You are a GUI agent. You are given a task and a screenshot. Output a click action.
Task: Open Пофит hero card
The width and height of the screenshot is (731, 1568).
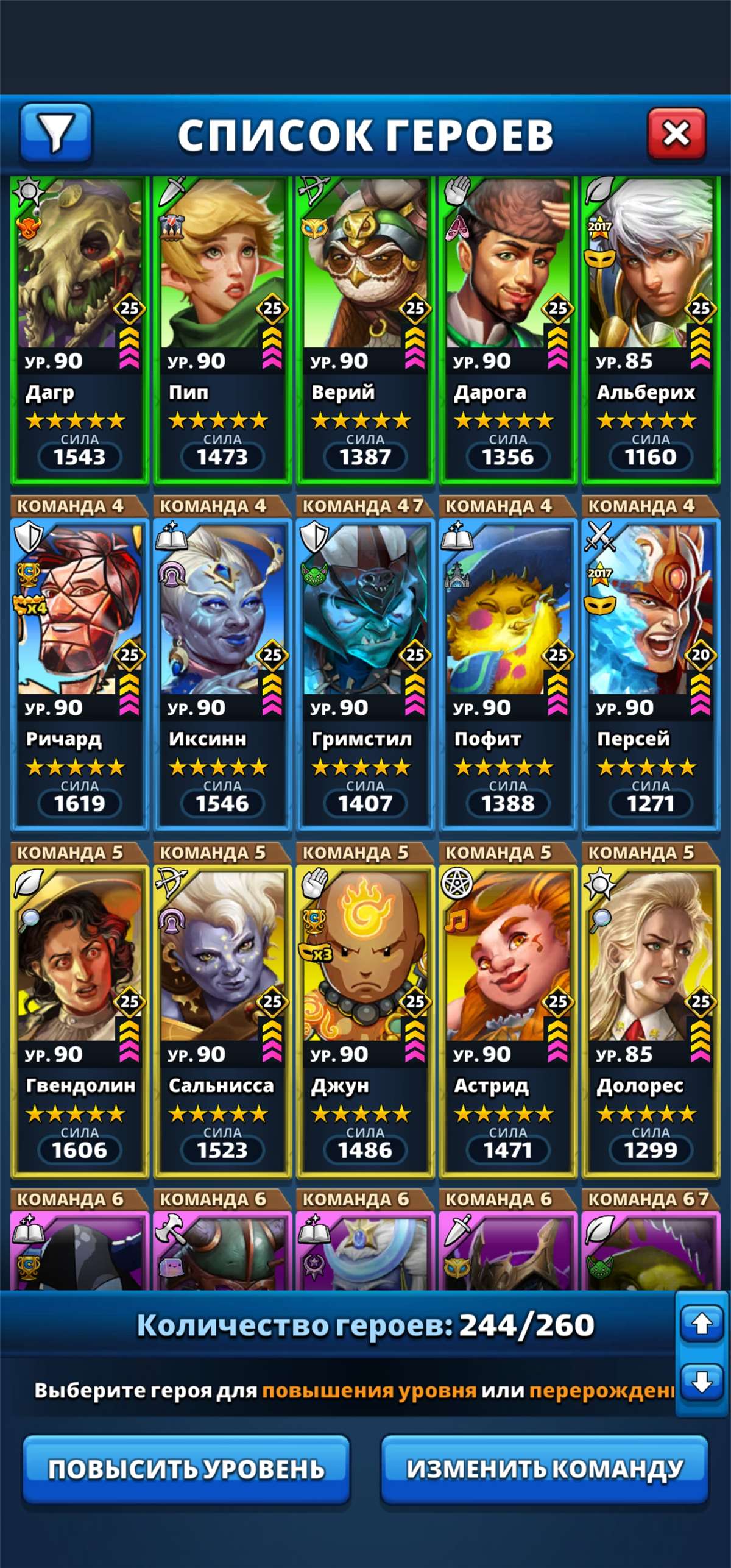[x=507, y=675]
